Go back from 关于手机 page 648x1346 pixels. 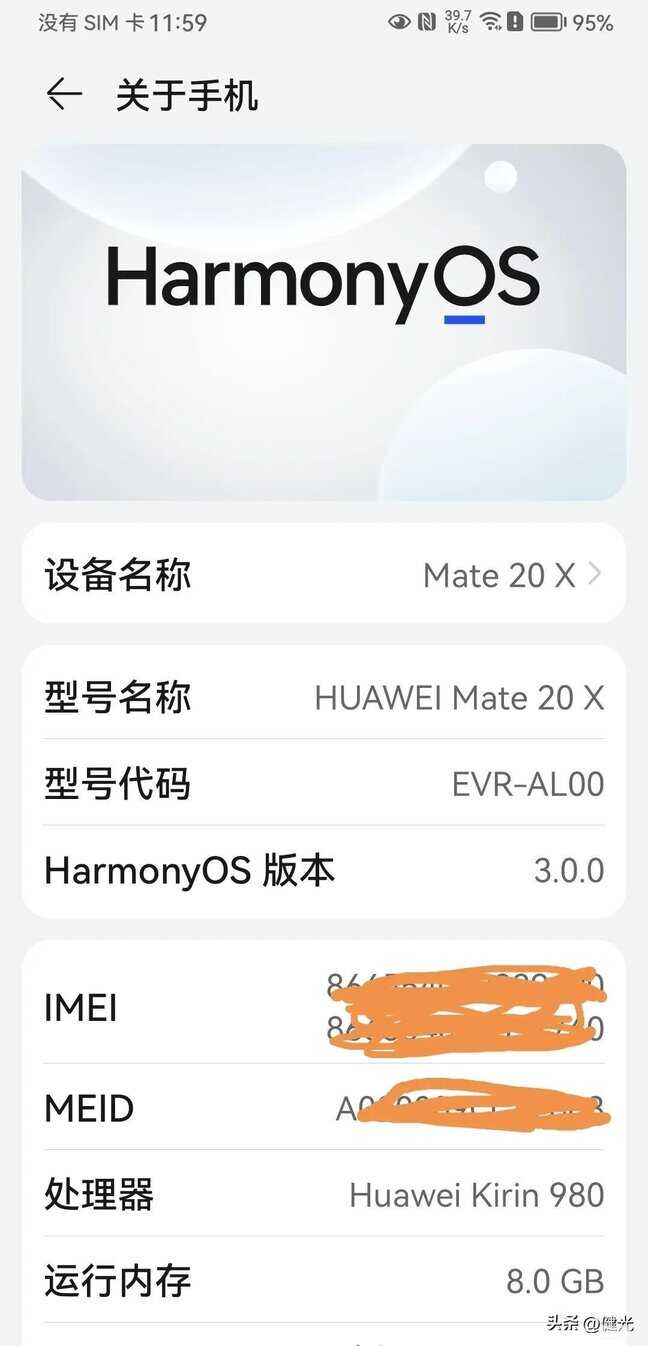coord(64,95)
